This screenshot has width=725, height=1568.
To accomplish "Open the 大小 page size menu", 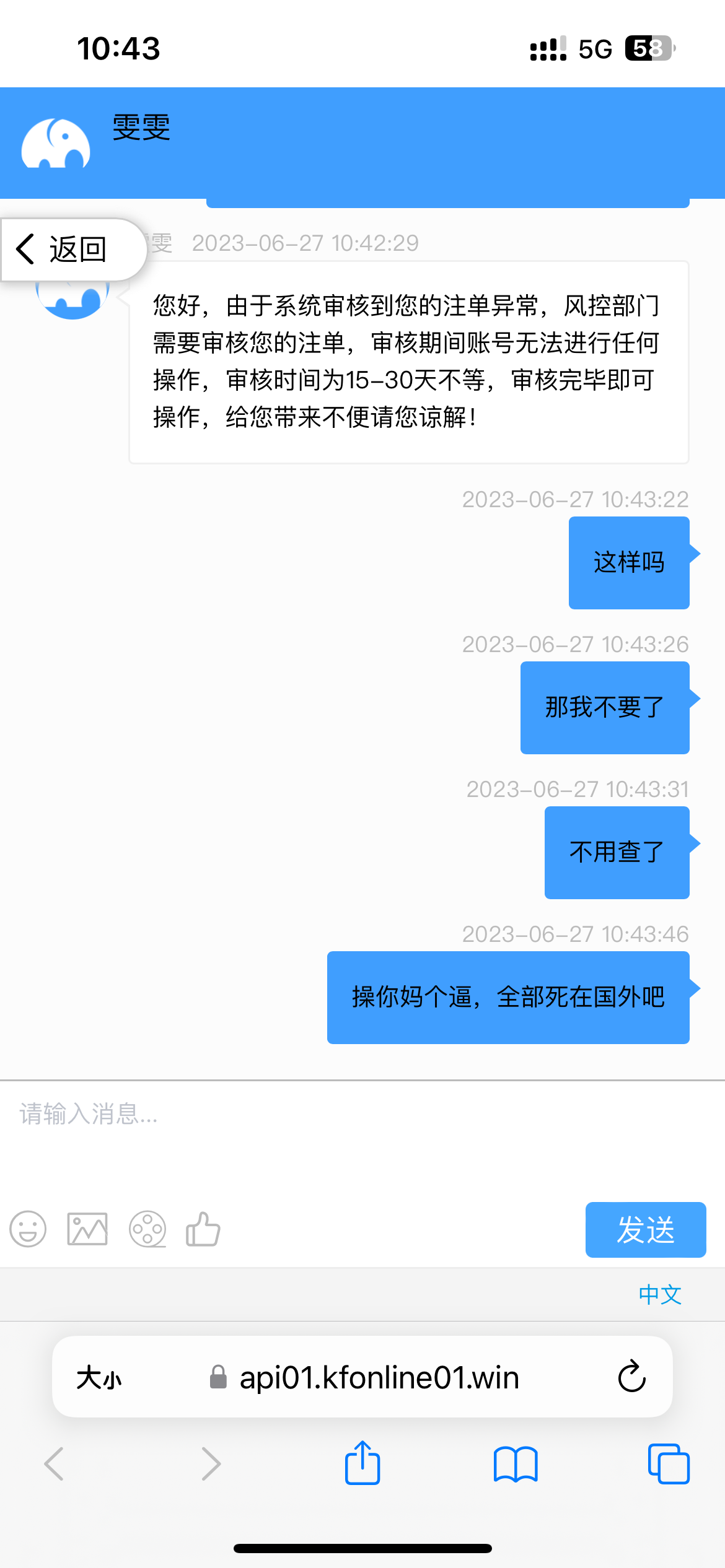I will (x=99, y=1378).
